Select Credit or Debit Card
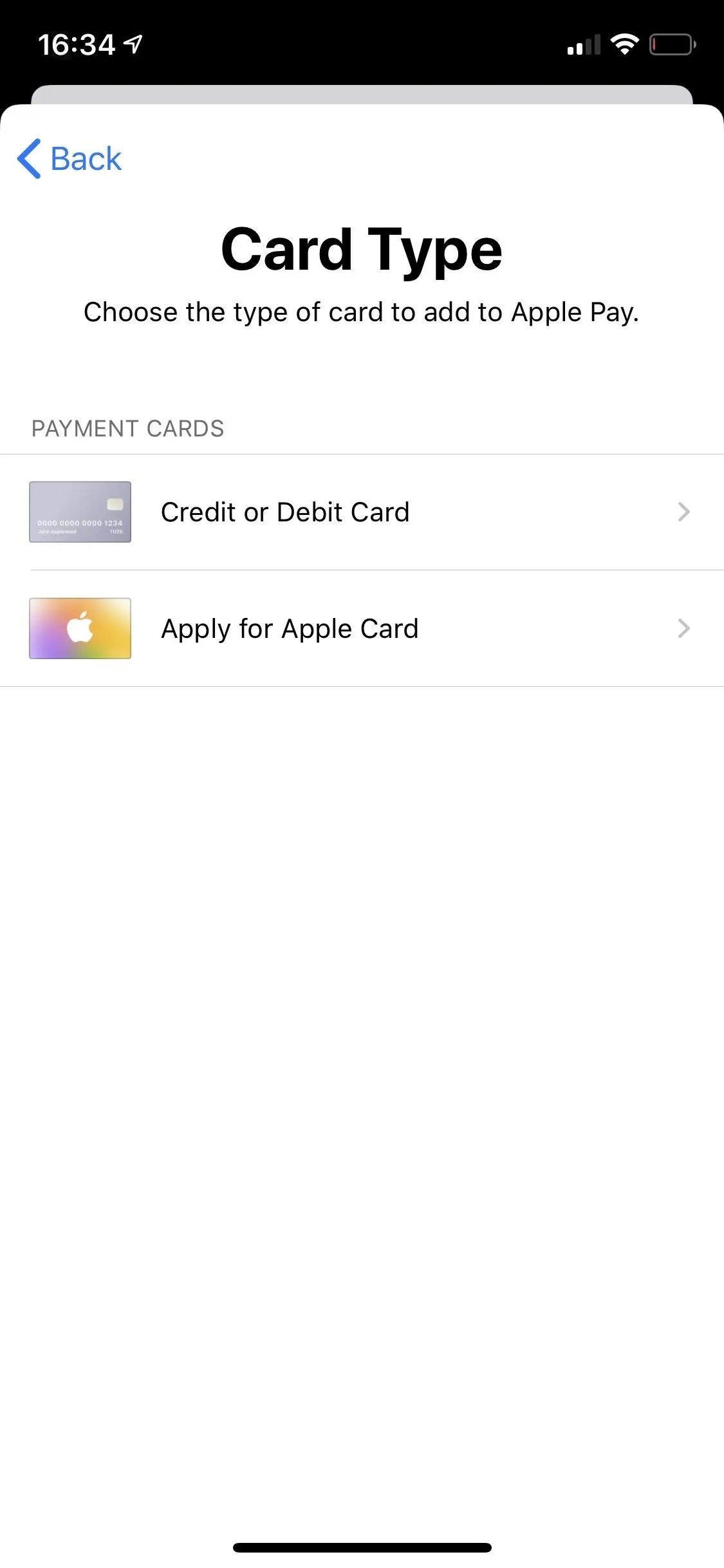This screenshot has height=1568, width=724. tap(362, 512)
